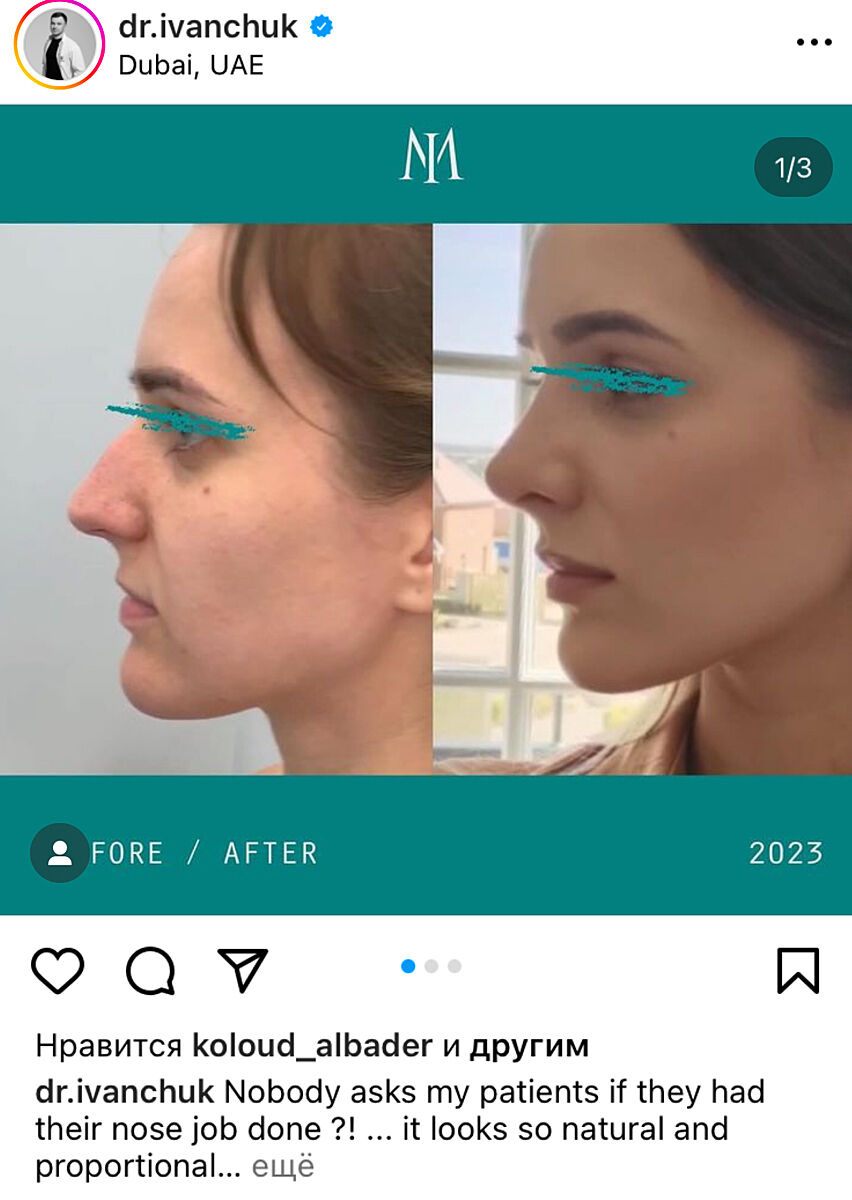
Task: View others who liked via другим
Action: pyautogui.click(x=529, y=1046)
